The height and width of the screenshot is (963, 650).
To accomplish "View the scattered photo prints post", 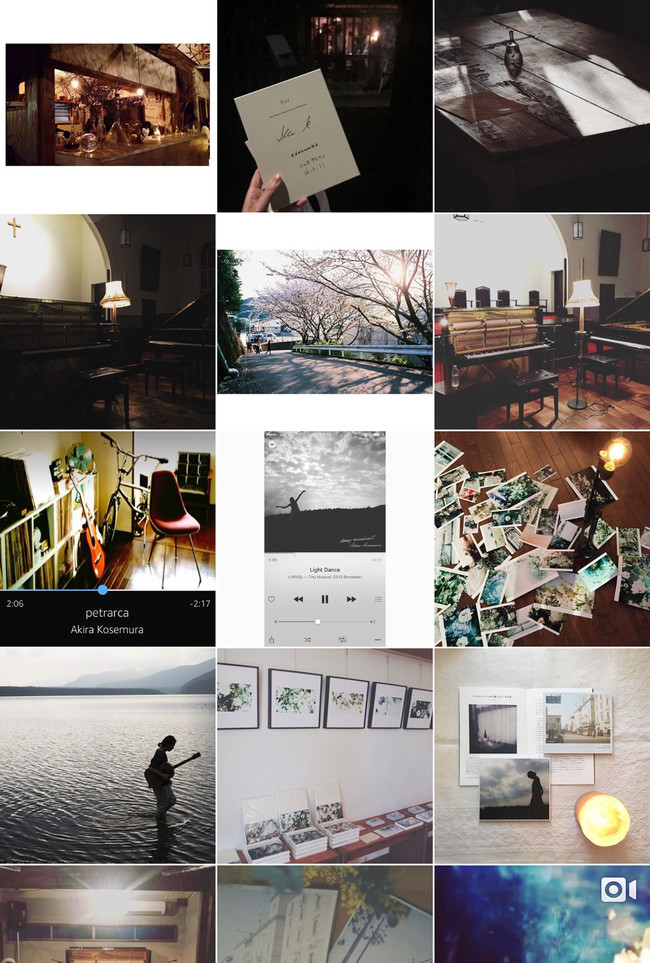I will pos(542,538).
